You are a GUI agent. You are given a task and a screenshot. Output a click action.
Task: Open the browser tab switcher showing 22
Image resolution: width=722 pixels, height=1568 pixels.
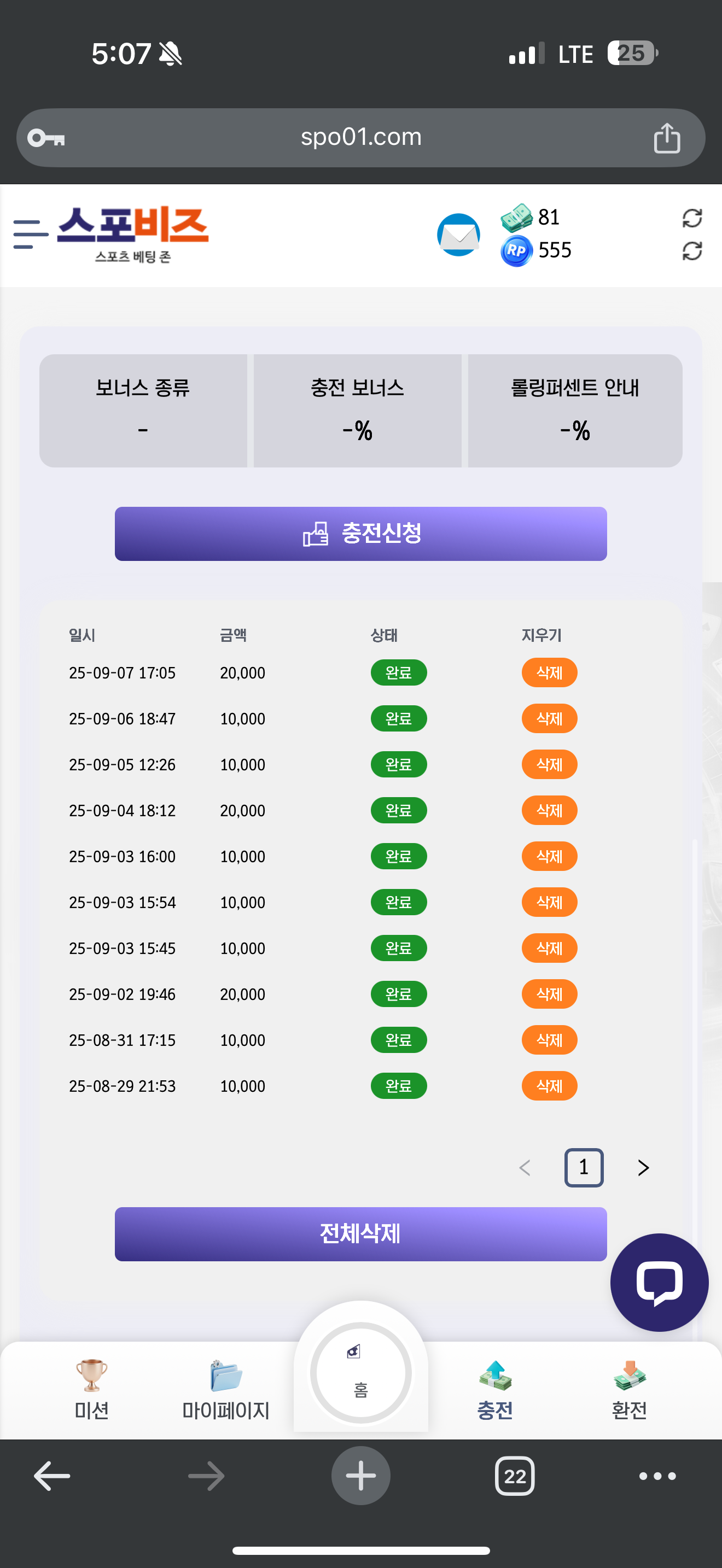[514, 1476]
